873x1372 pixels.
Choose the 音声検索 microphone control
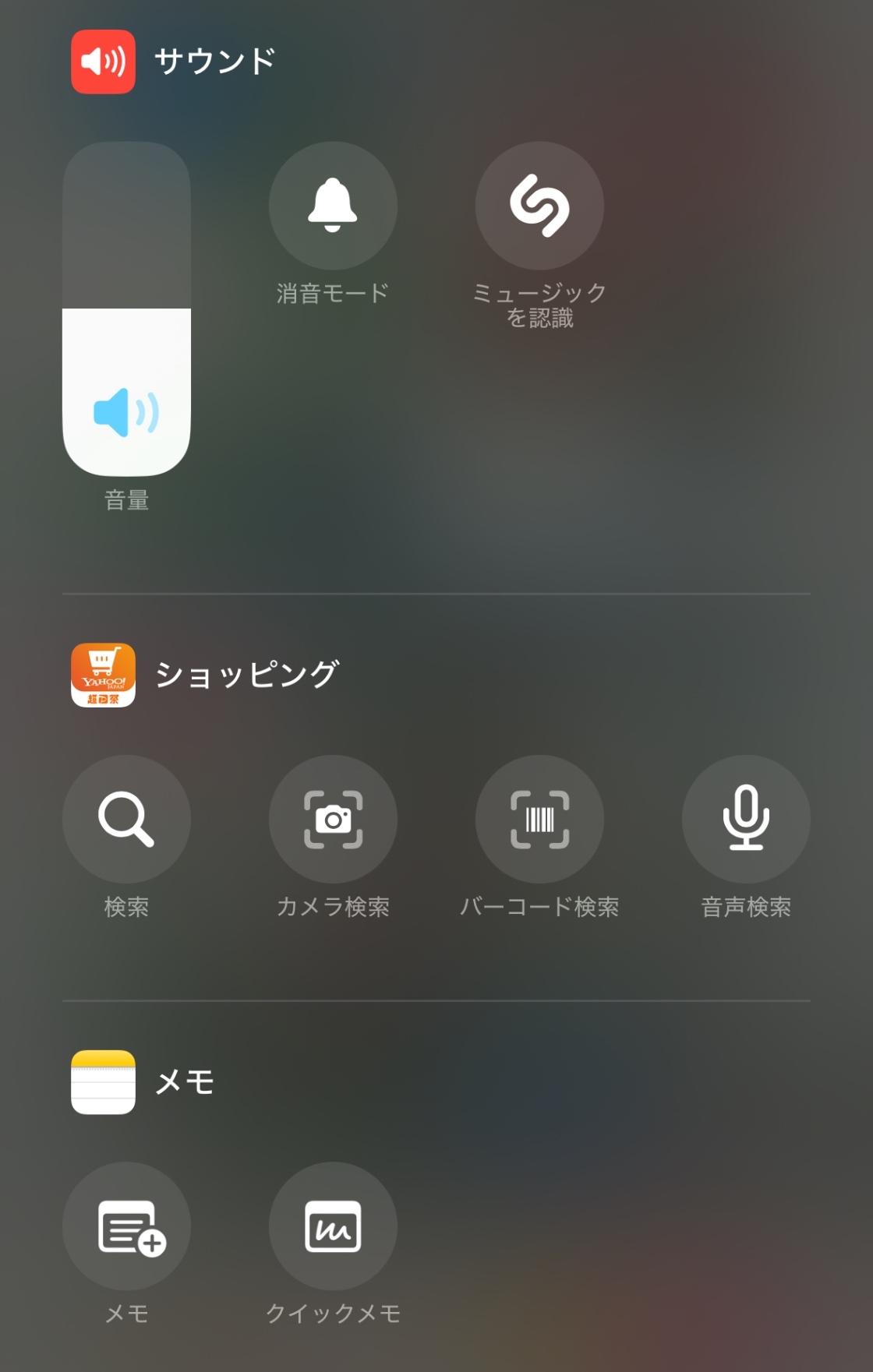point(746,819)
